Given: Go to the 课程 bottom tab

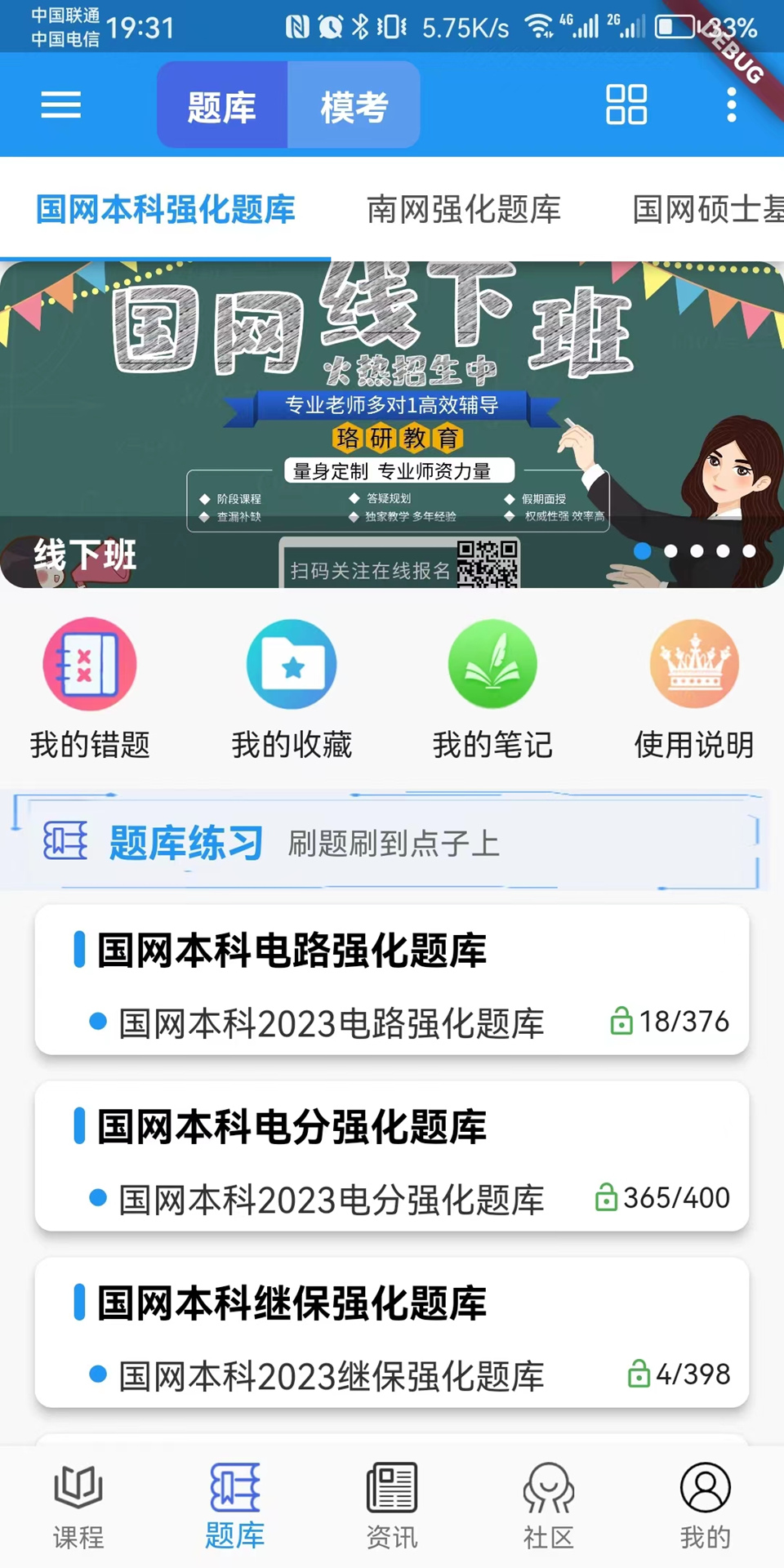Looking at the screenshot, I should click(78, 1507).
